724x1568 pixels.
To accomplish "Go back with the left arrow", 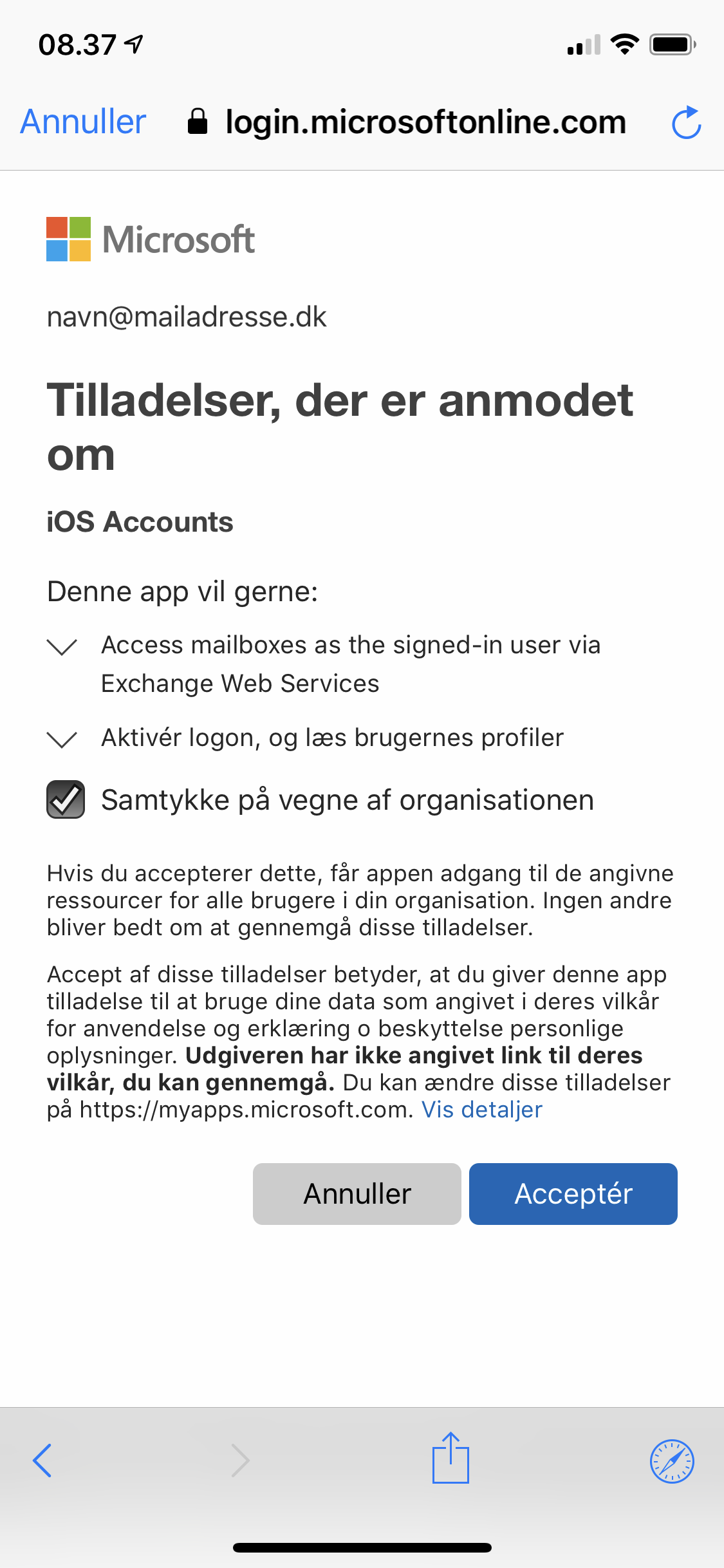I will 42,1461.
